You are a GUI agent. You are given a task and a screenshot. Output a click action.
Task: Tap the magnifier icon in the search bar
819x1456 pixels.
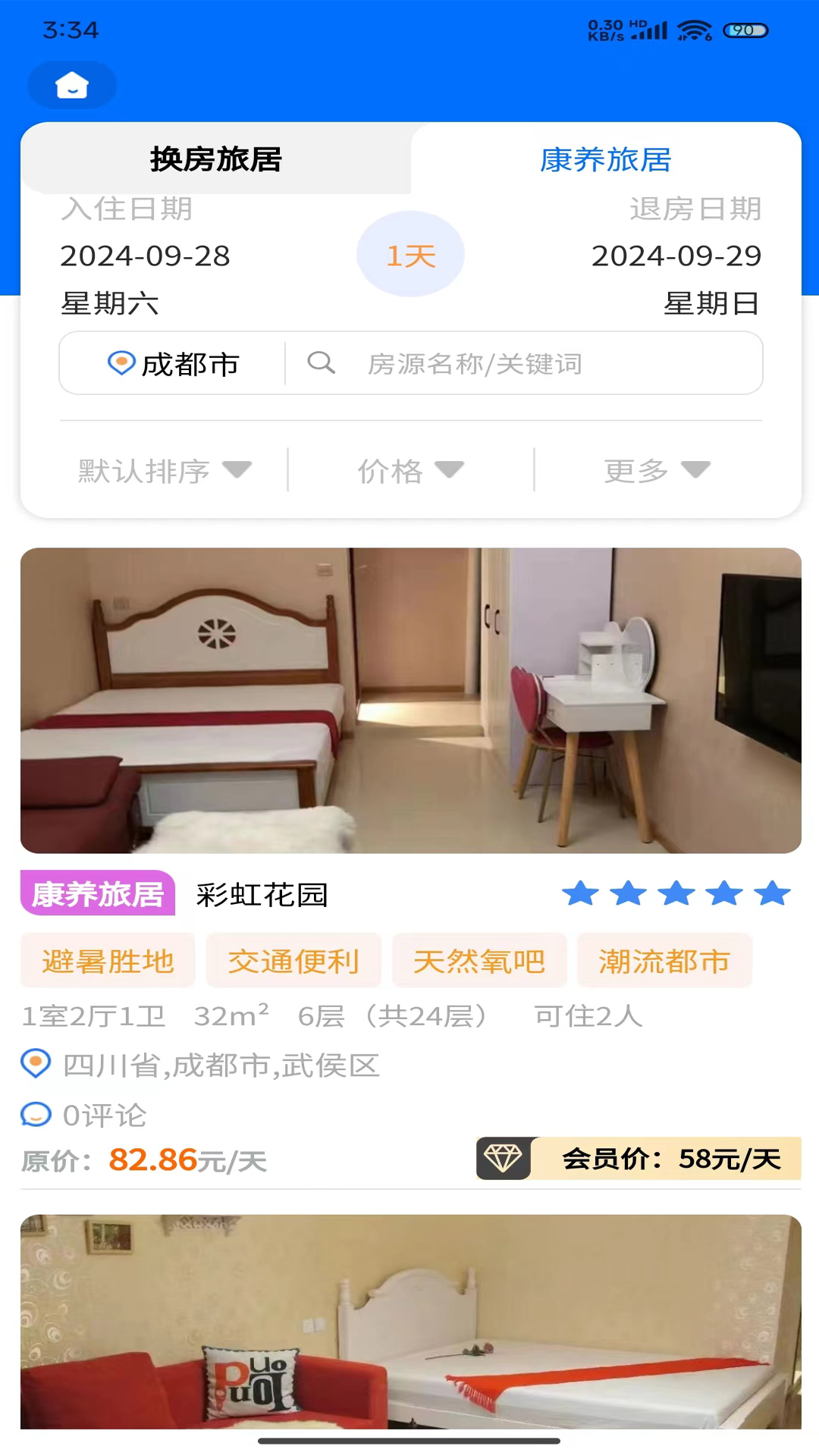(322, 363)
